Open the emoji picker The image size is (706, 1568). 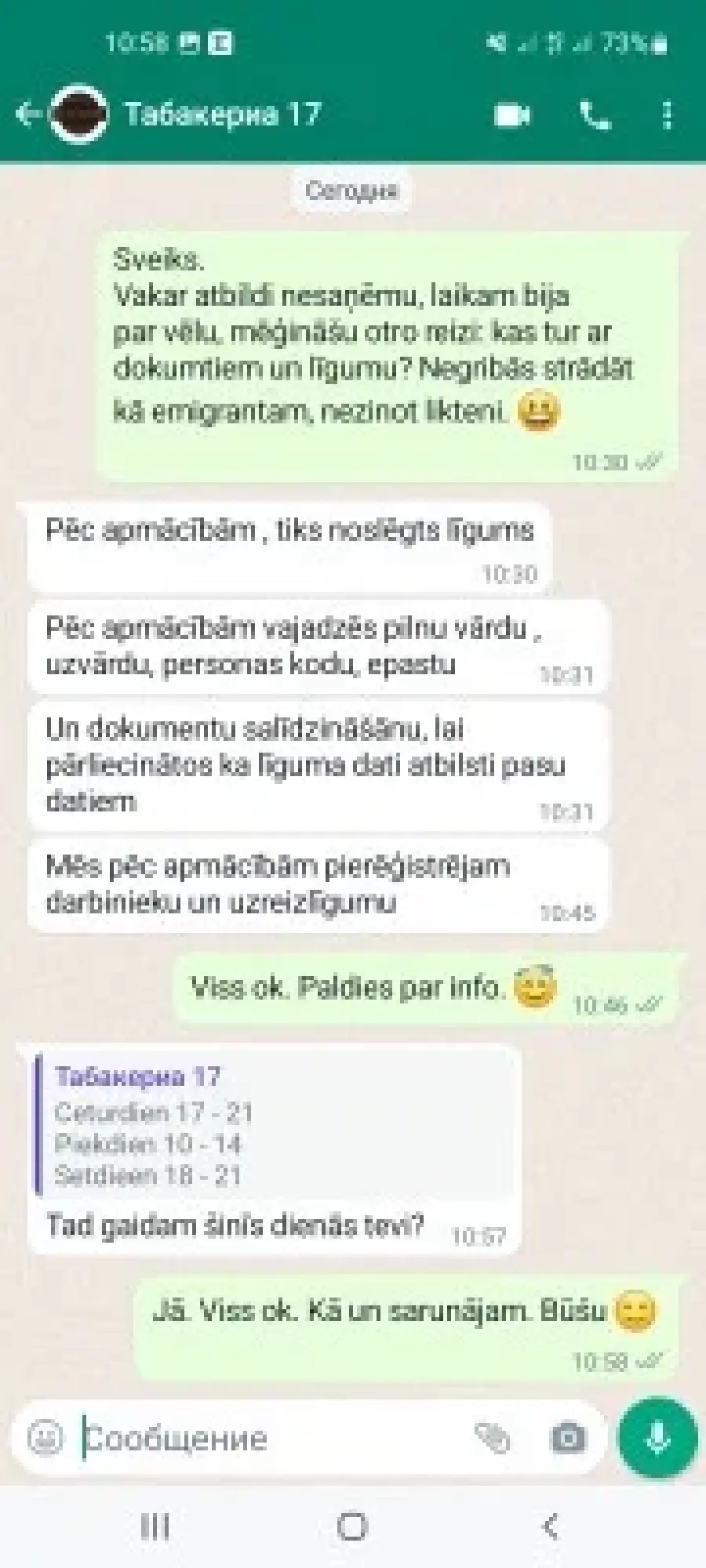tap(45, 1438)
